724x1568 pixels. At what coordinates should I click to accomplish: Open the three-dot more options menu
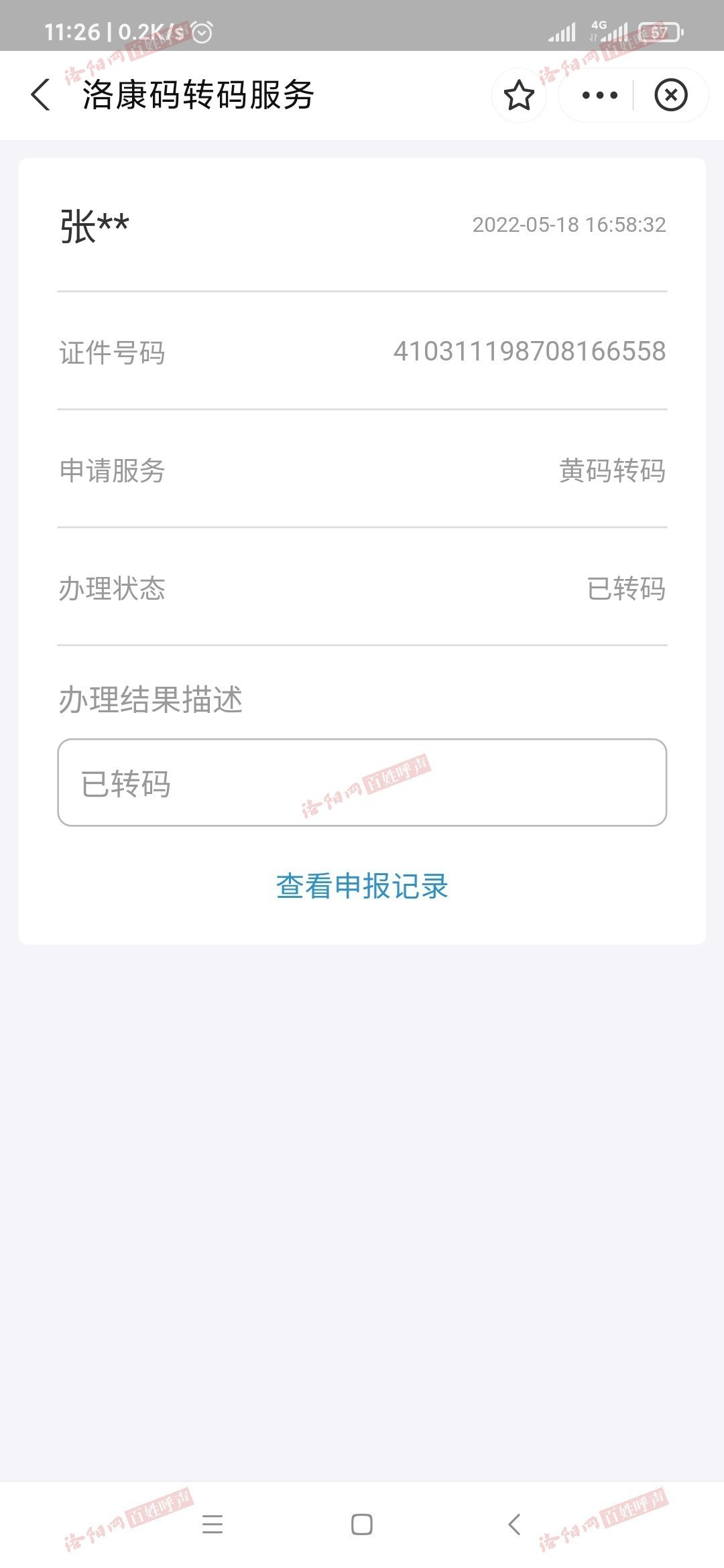pos(599,95)
